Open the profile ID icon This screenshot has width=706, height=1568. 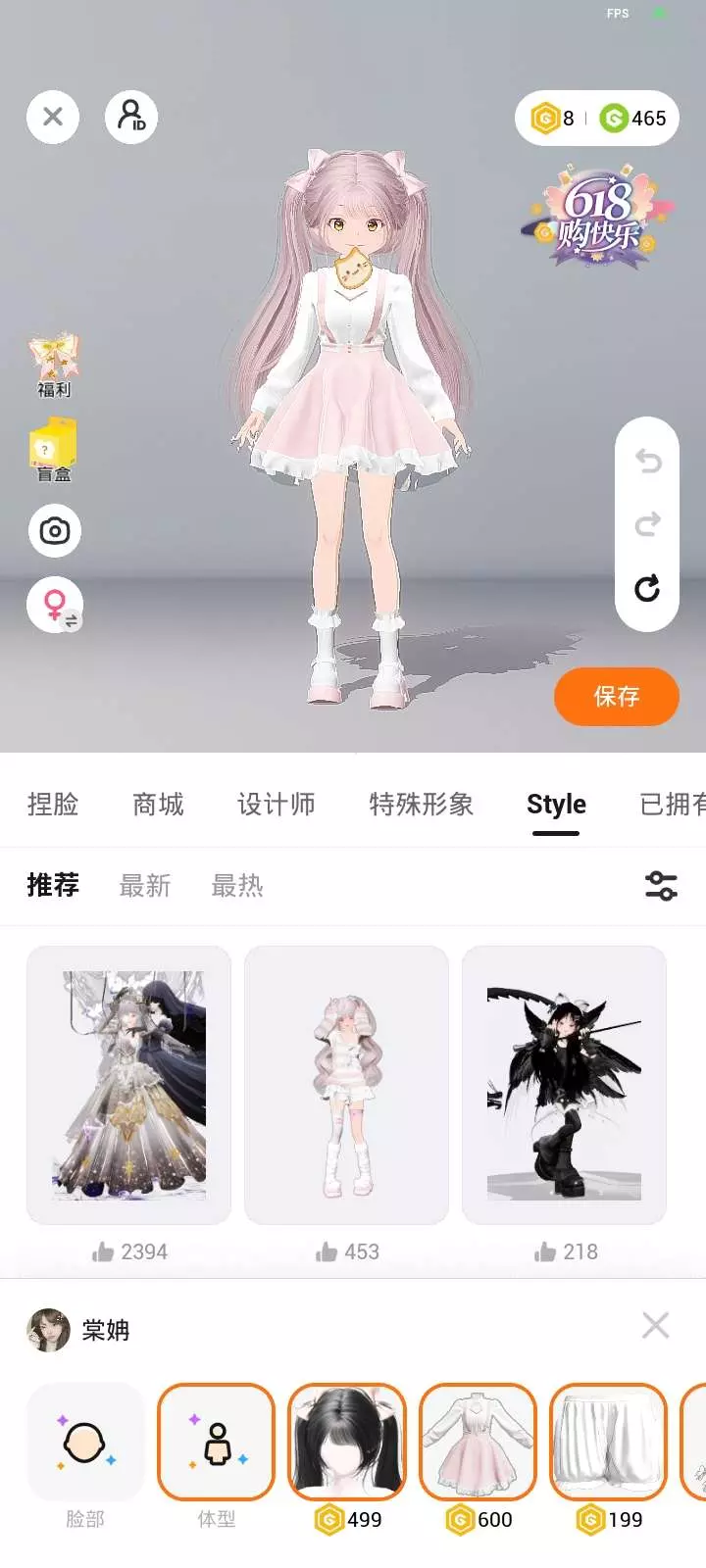pos(131,117)
